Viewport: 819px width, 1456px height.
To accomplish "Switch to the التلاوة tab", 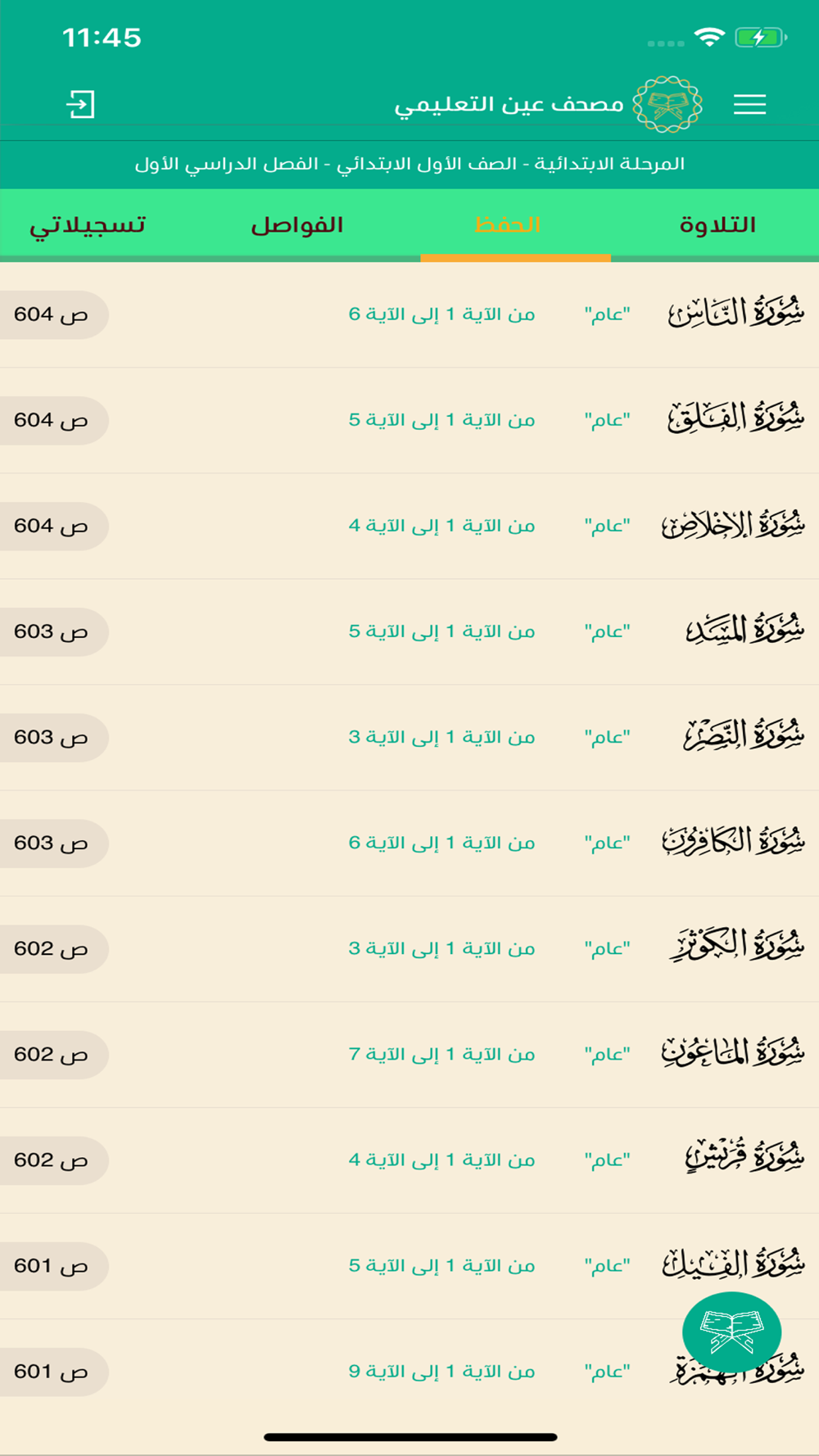I will pos(717,225).
